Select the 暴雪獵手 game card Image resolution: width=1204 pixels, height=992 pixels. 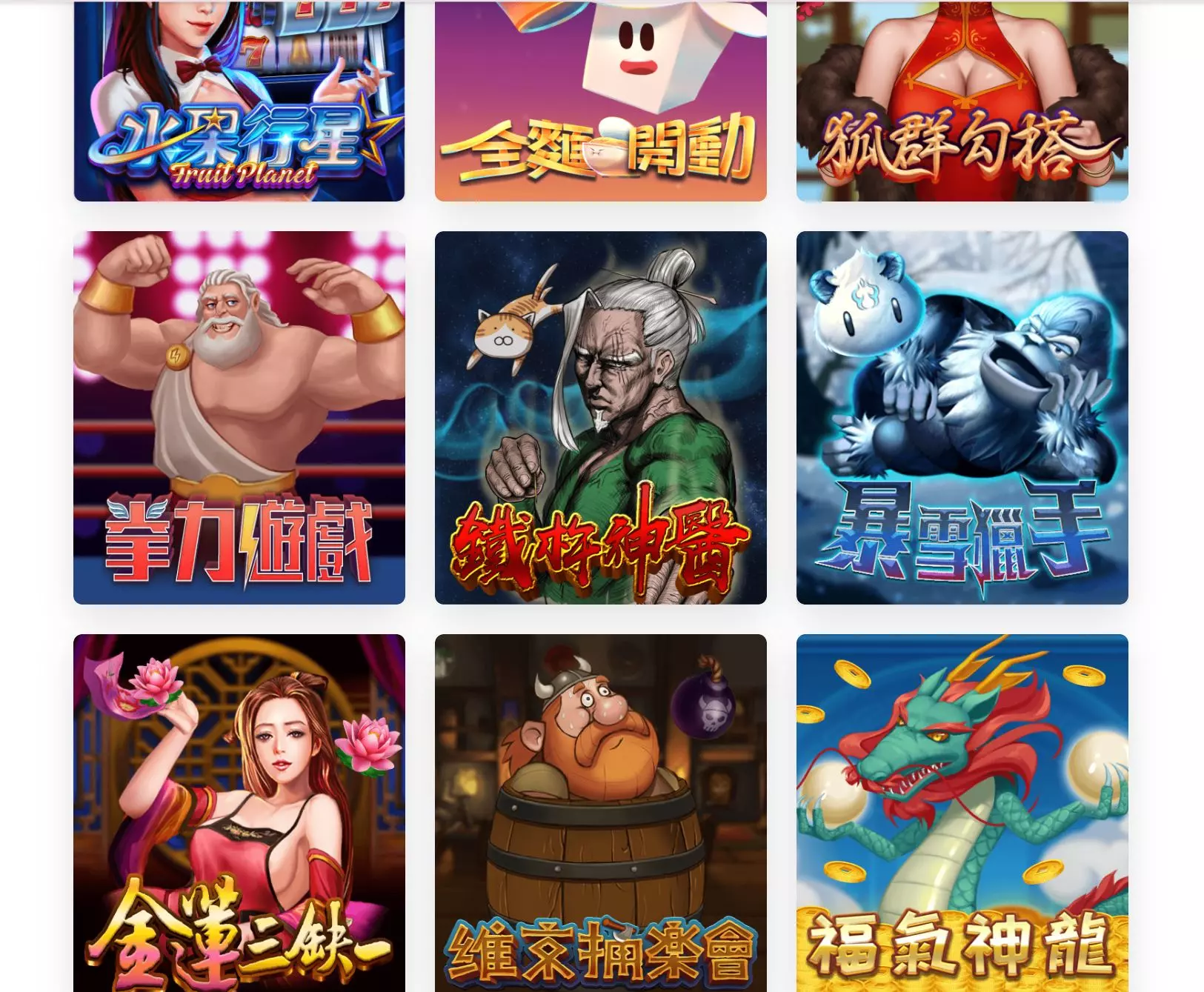pyautogui.click(x=962, y=417)
